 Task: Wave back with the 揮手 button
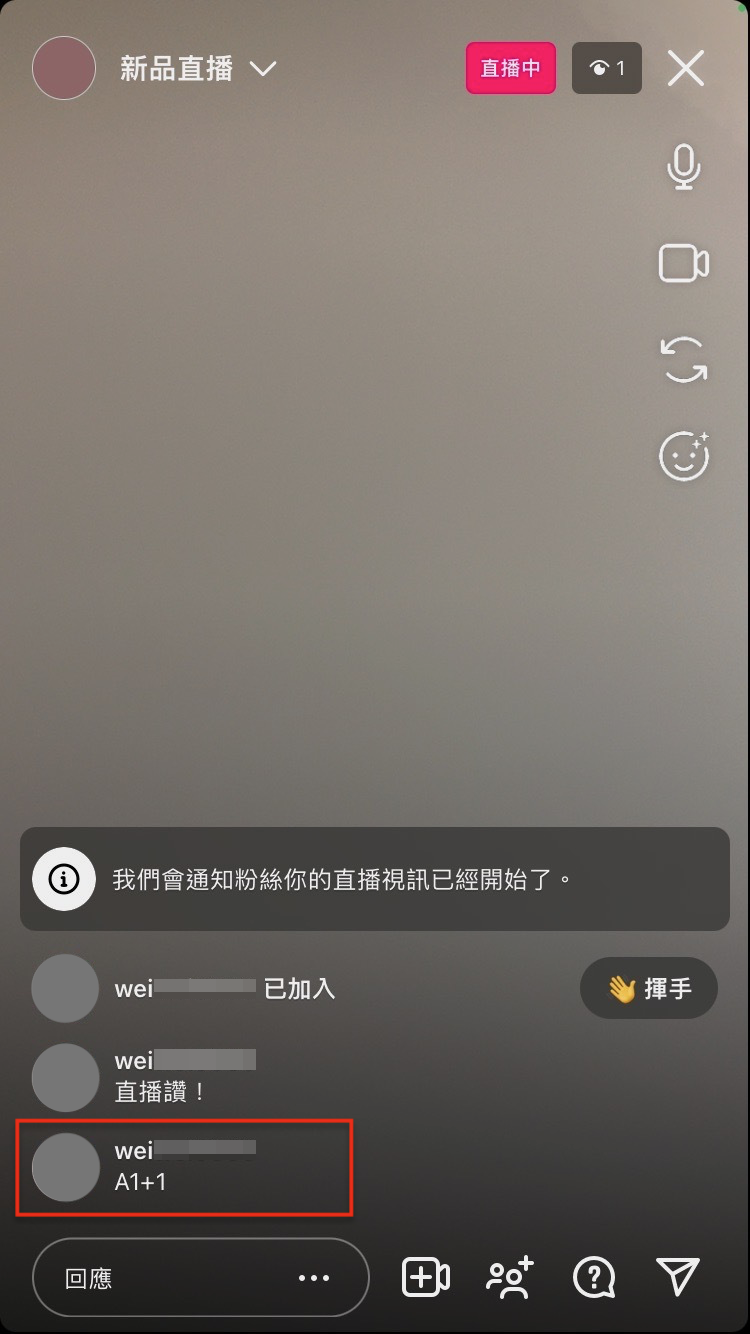[x=648, y=988]
